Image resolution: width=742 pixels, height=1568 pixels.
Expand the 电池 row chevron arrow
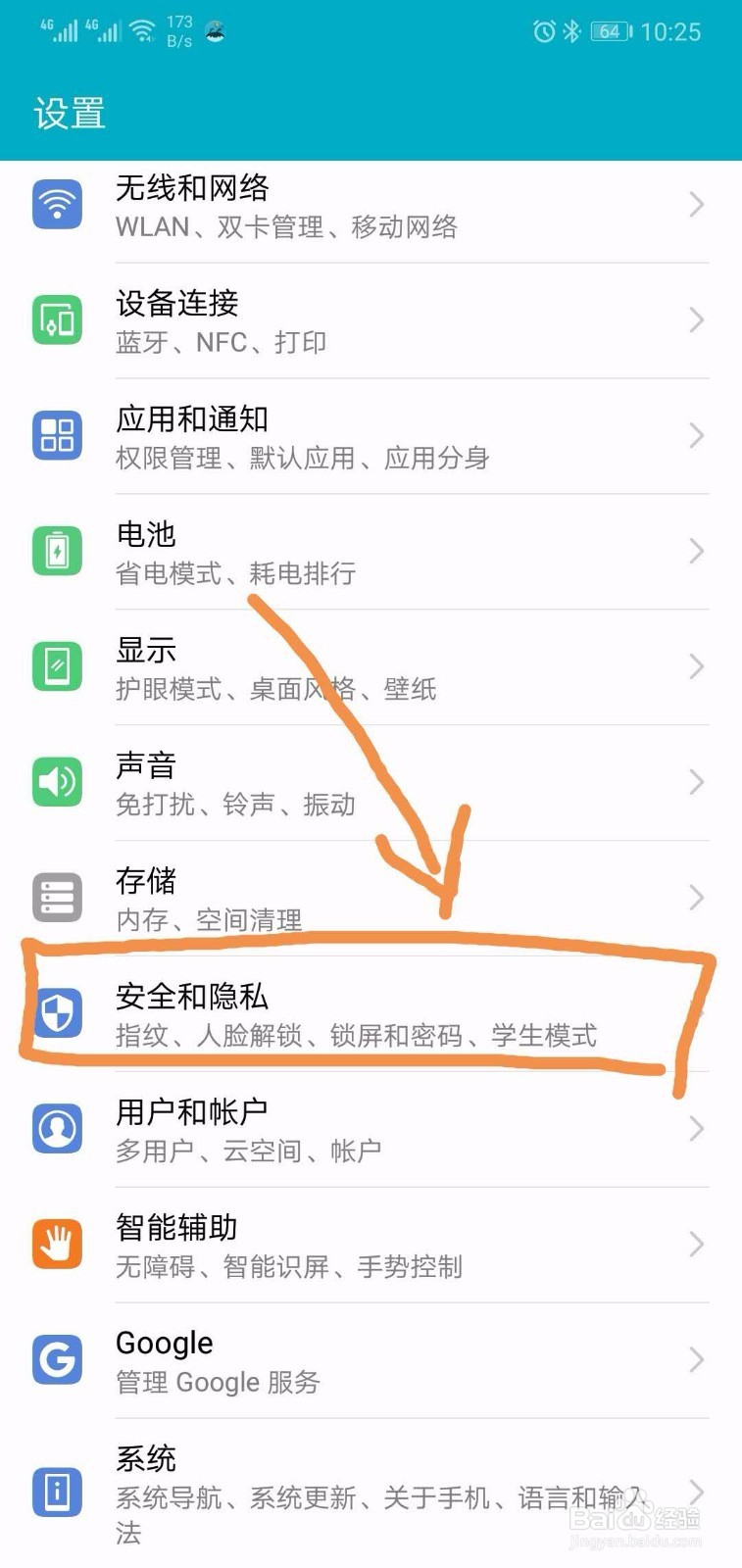coord(696,551)
